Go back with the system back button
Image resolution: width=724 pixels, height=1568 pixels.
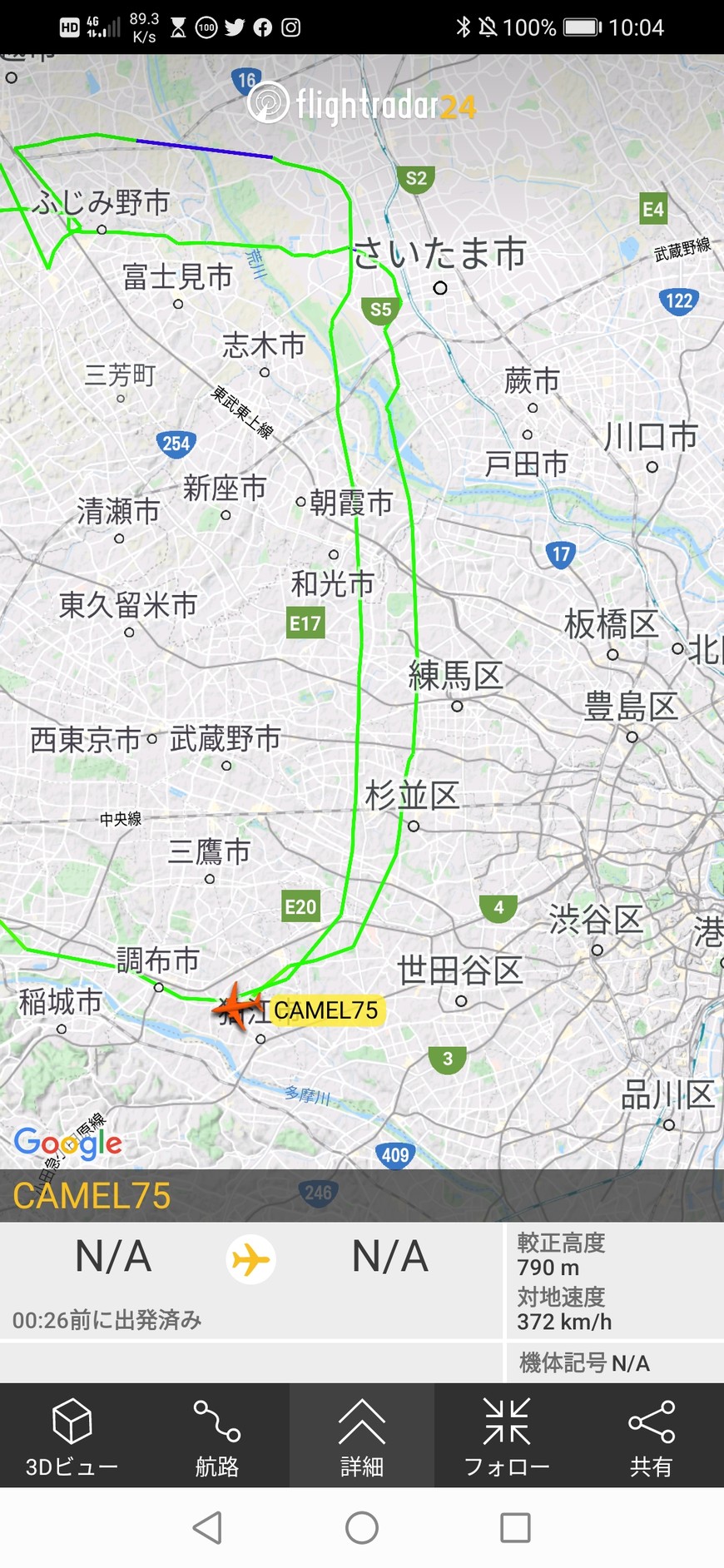coord(207,1527)
